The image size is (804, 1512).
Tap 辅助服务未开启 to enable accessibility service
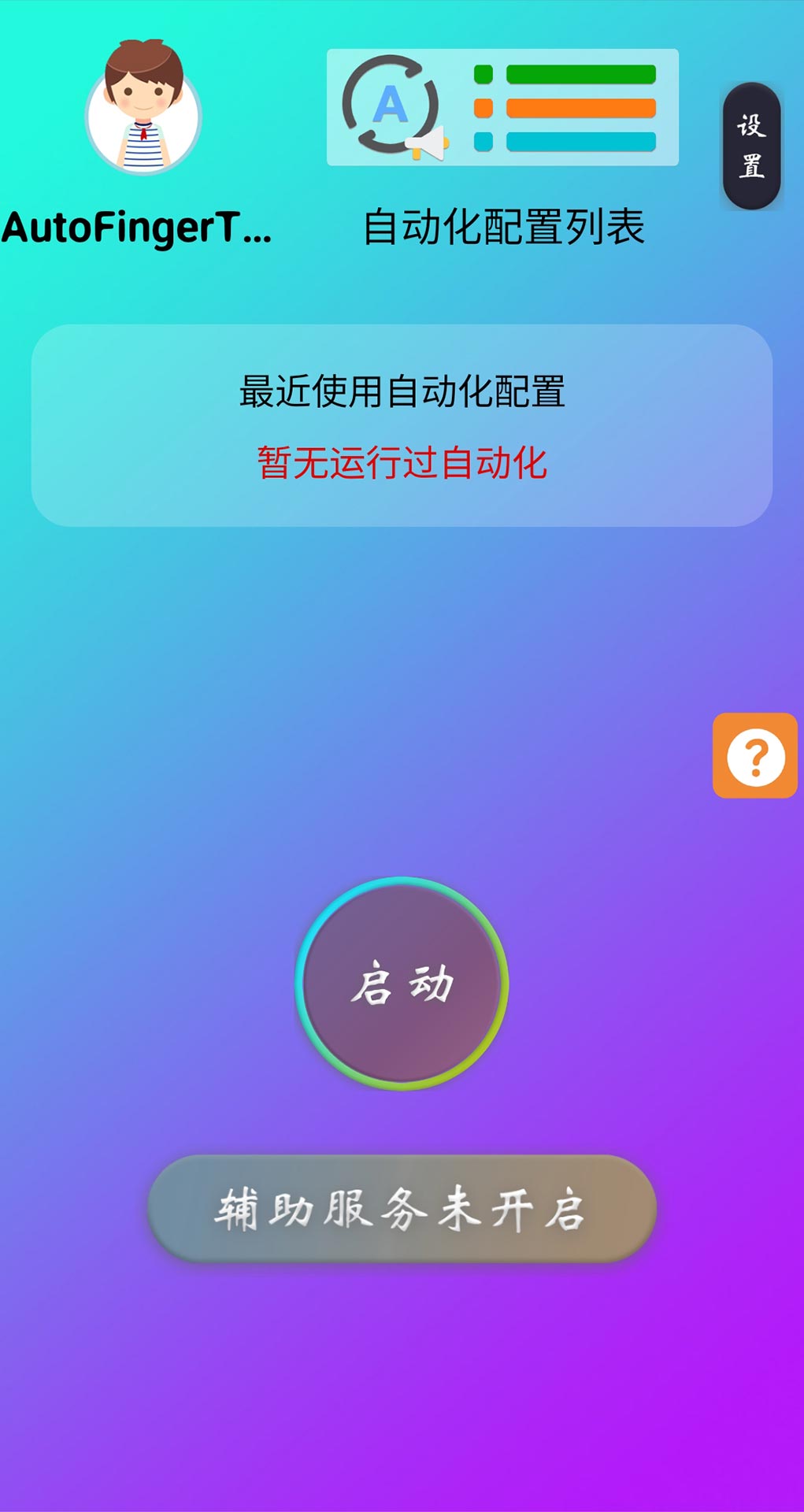pyautogui.click(x=402, y=1209)
